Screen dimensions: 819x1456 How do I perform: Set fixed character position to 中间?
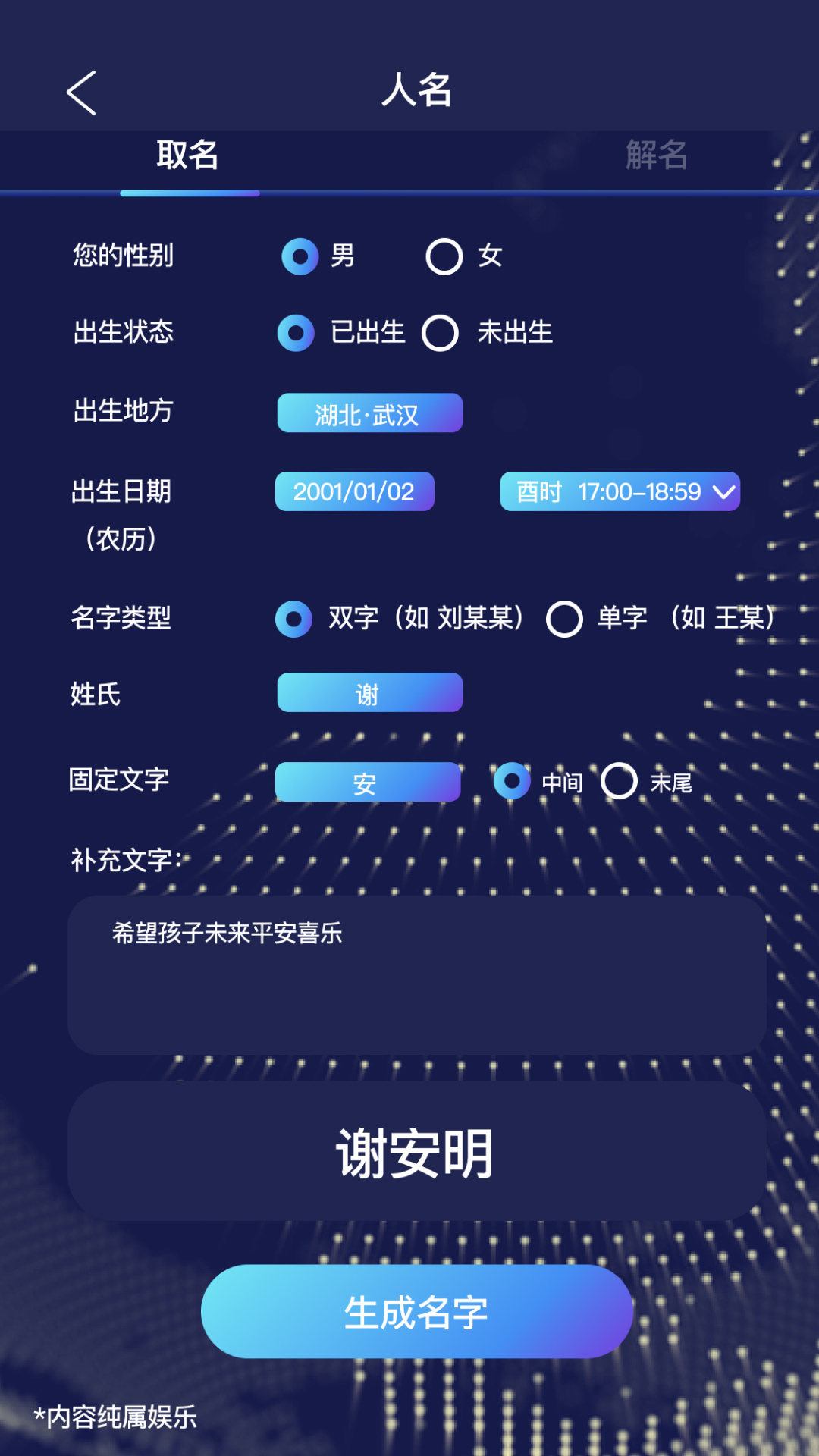click(513, 781)
